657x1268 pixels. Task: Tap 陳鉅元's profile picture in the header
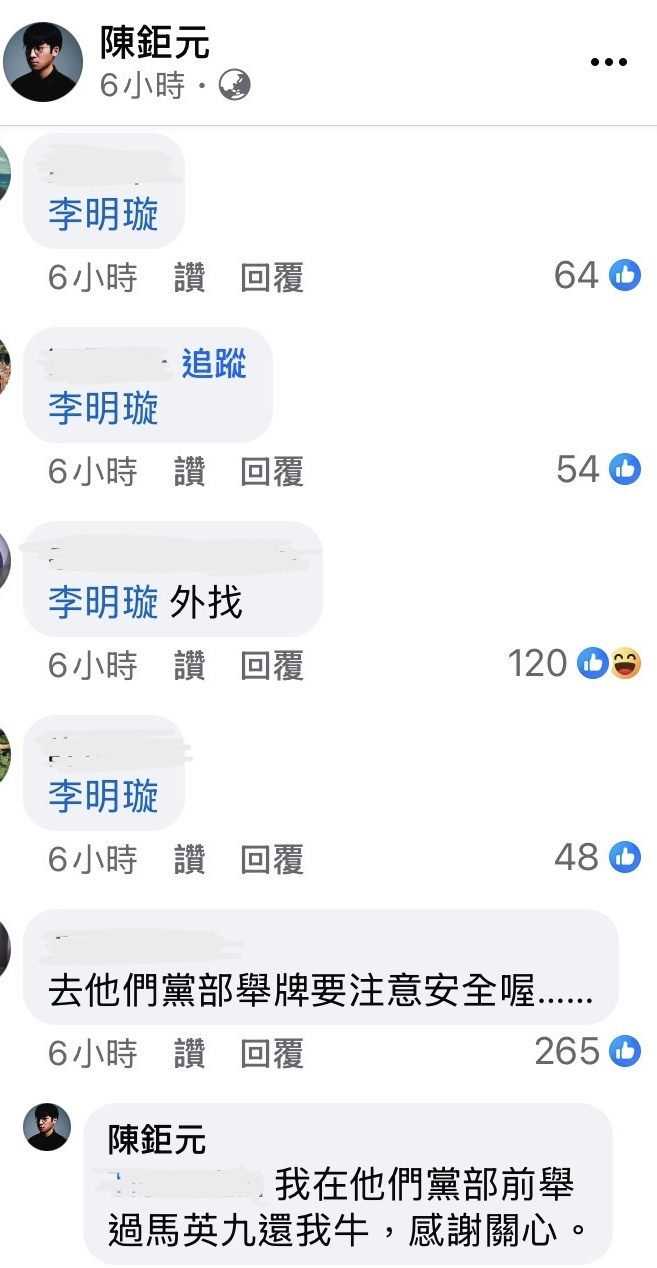(43, 62)
